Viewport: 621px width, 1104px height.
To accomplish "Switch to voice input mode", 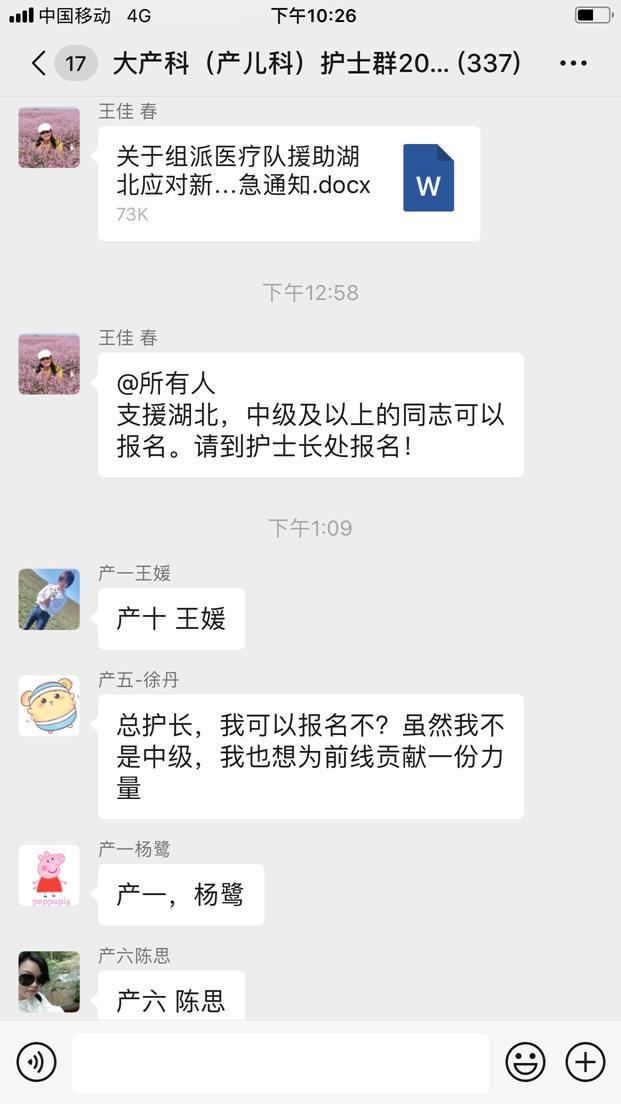I will point(37,1061).
